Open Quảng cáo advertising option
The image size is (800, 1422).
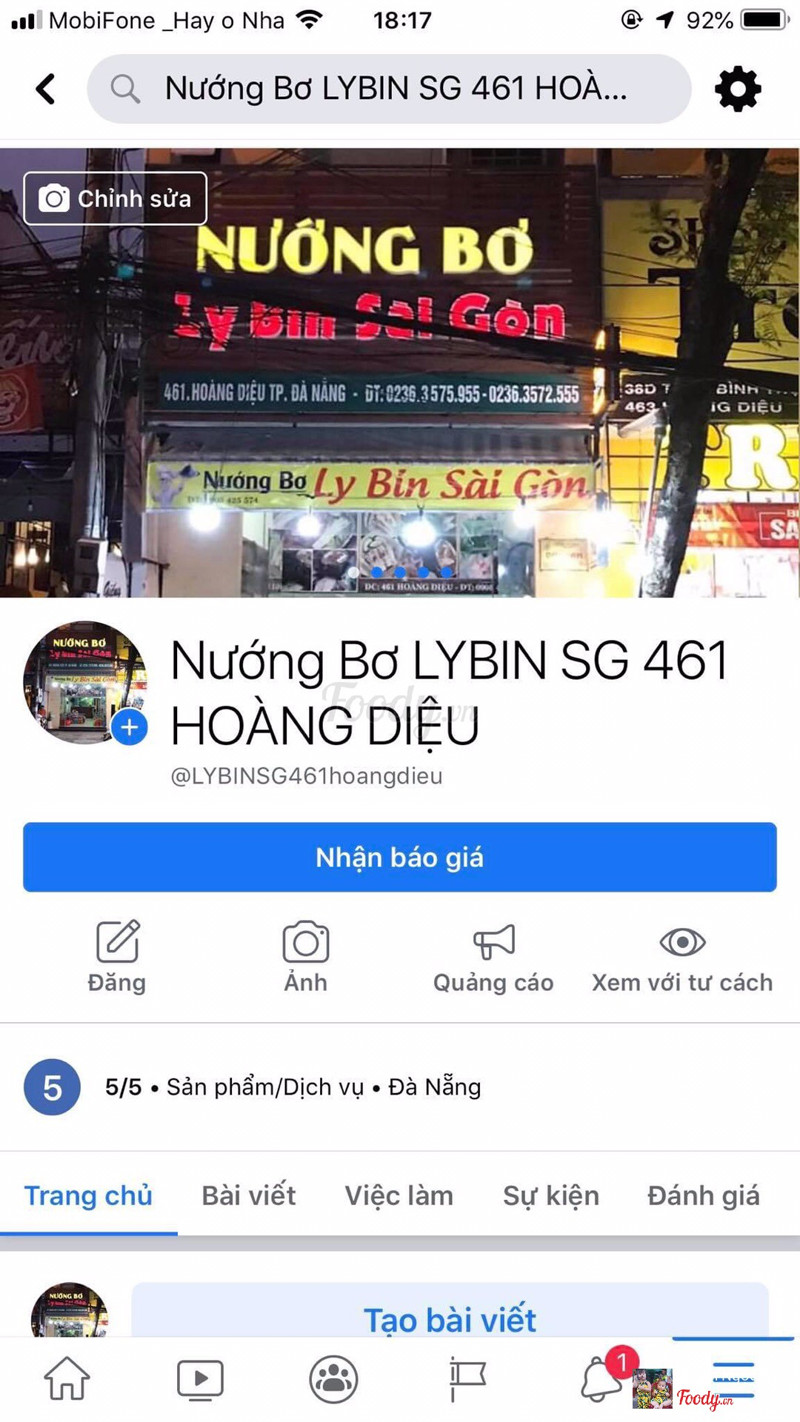pos(493,956)
